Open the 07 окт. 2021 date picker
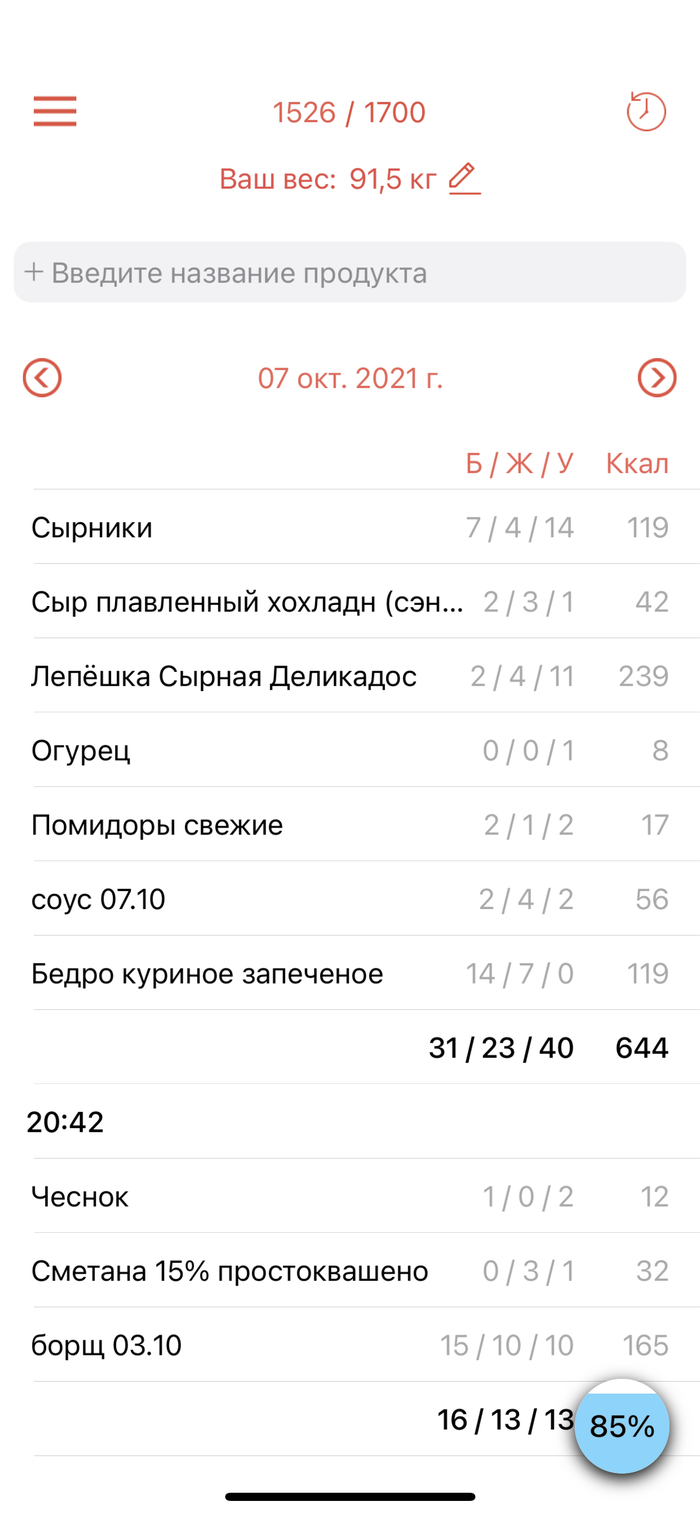The height and width of the screenshot is (1514, 700). [x=350, y=378]
